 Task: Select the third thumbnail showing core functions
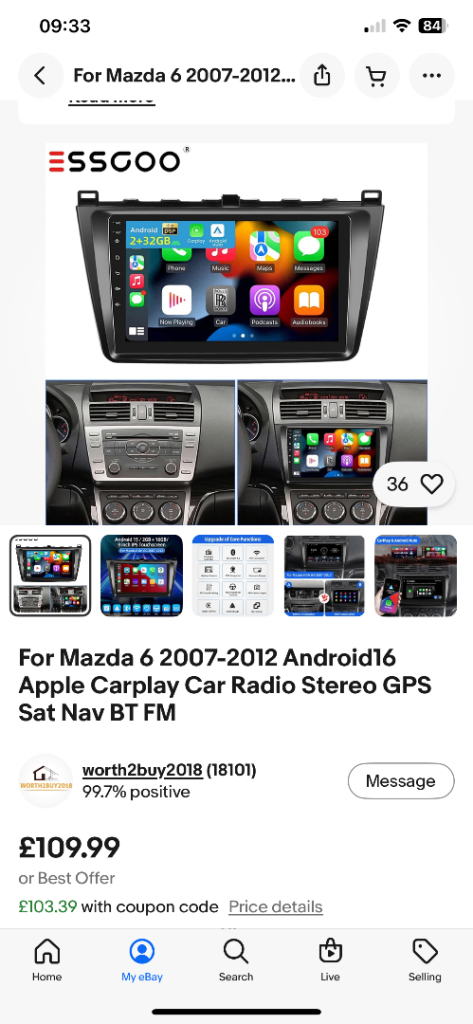(x=233, y=575)
